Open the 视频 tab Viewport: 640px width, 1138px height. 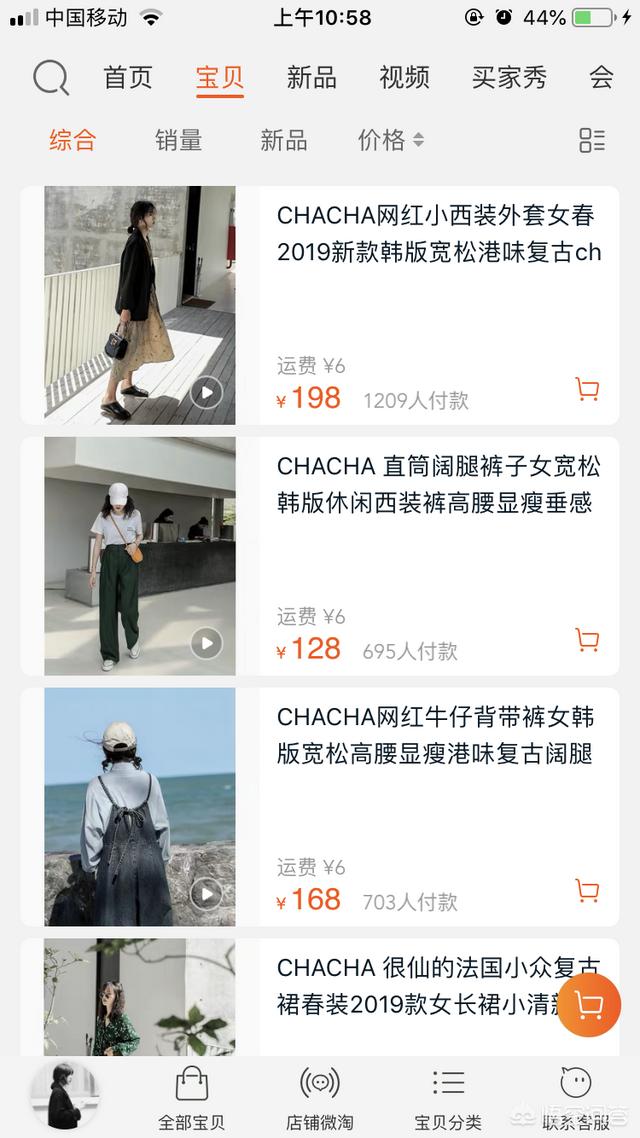pos(404,78)
